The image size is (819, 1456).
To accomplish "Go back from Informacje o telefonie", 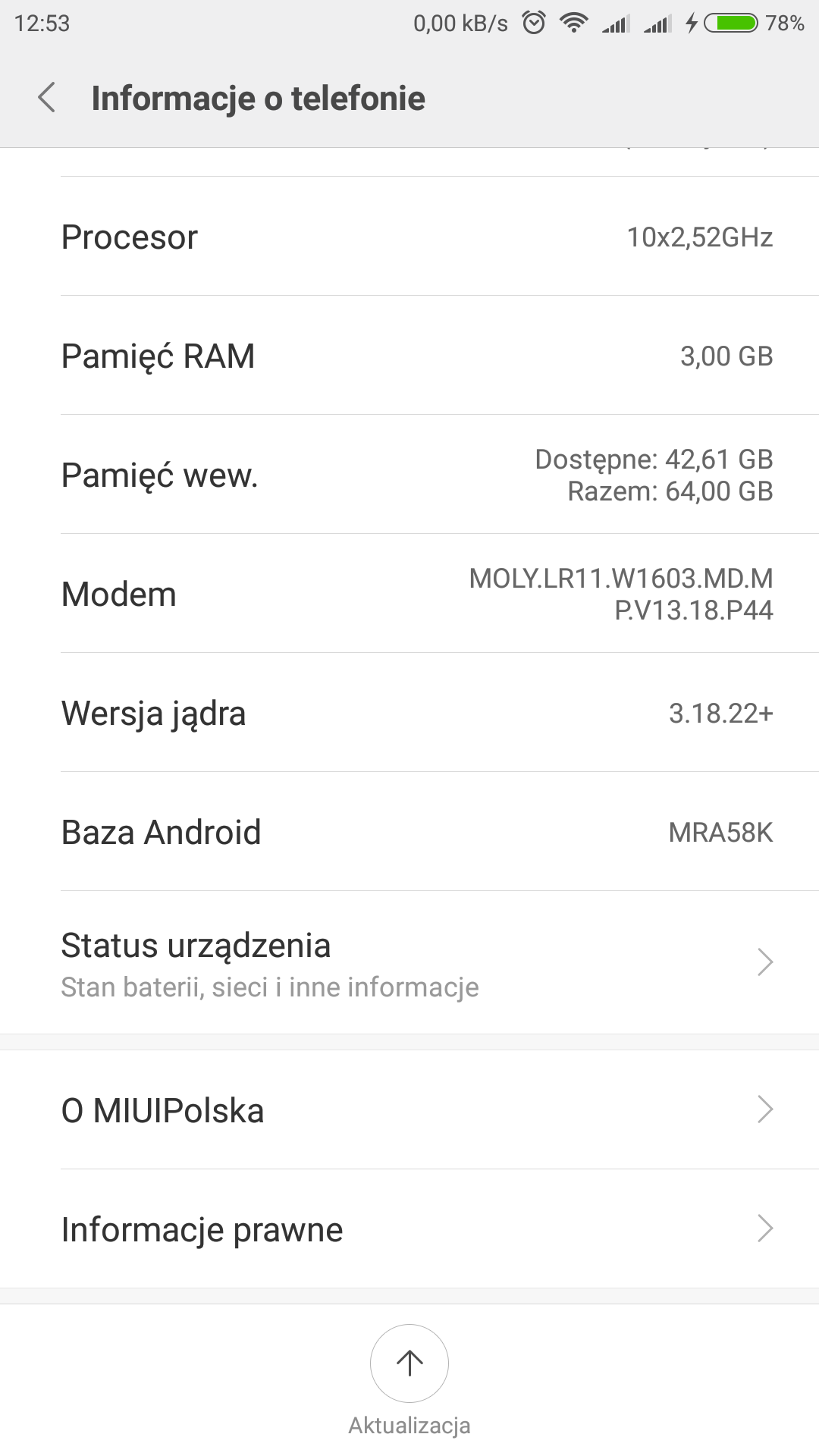I will click(x=47, y=98).
